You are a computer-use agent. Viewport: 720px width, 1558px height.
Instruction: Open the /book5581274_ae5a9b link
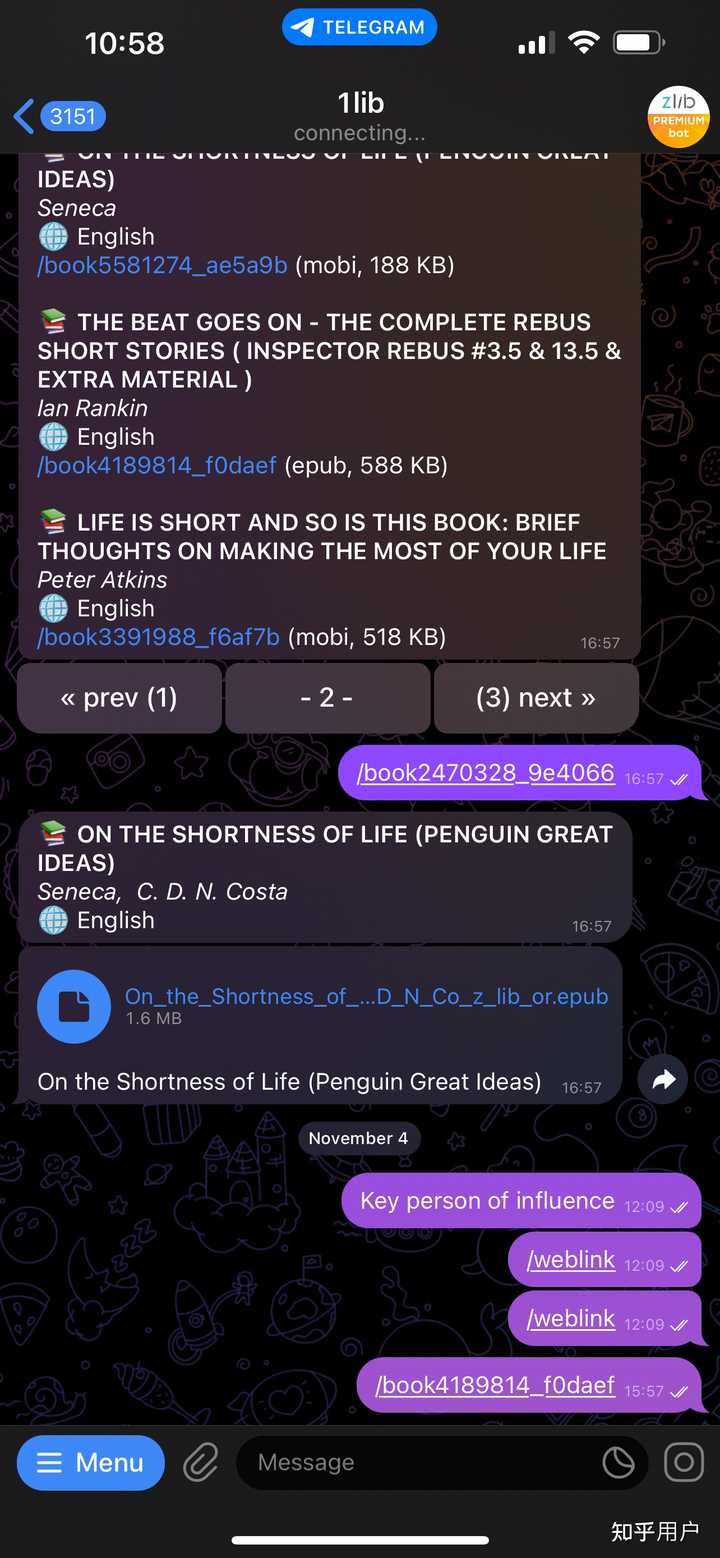tap(162, 265)
